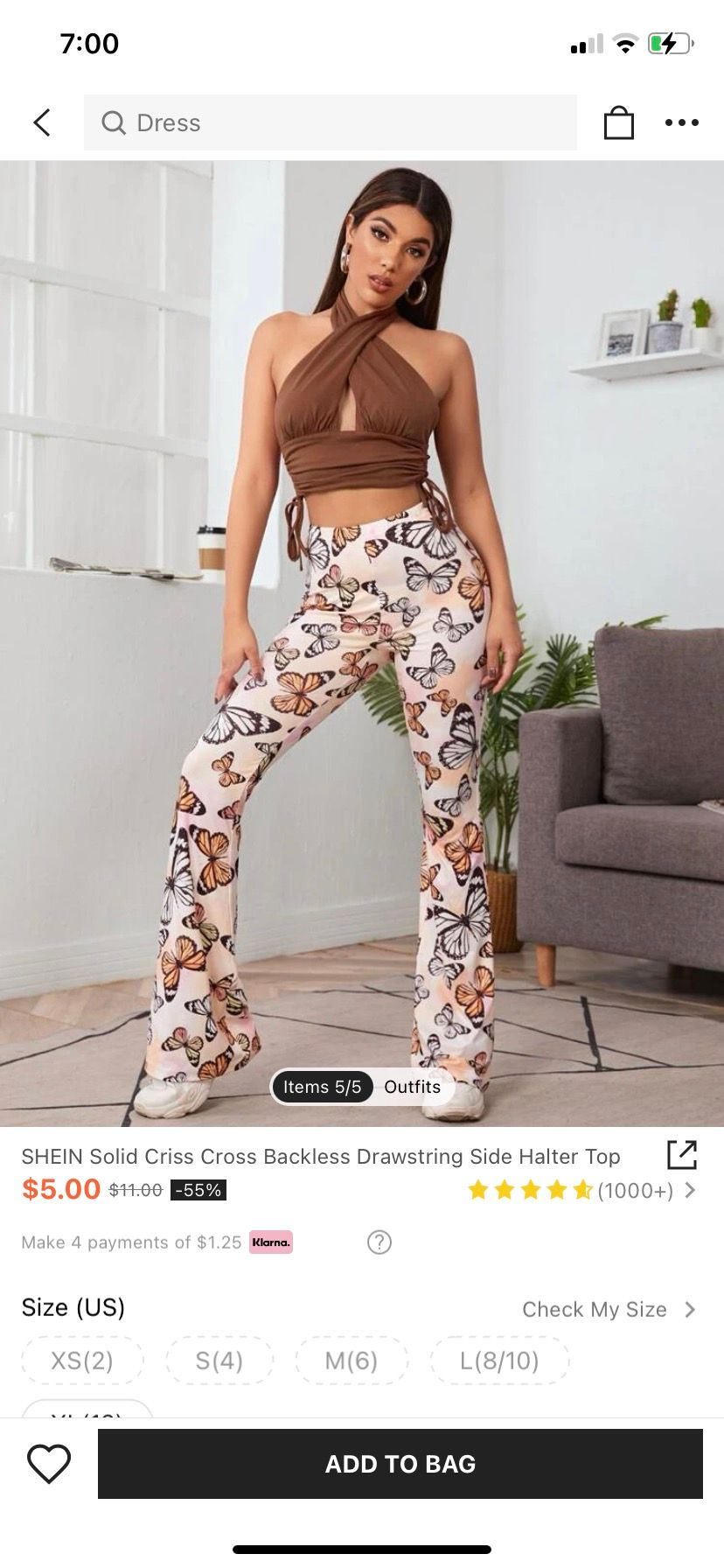This screenshot has height=1568, width=724.
Task: Open the shopping bag
Action: tap(618, 122)
